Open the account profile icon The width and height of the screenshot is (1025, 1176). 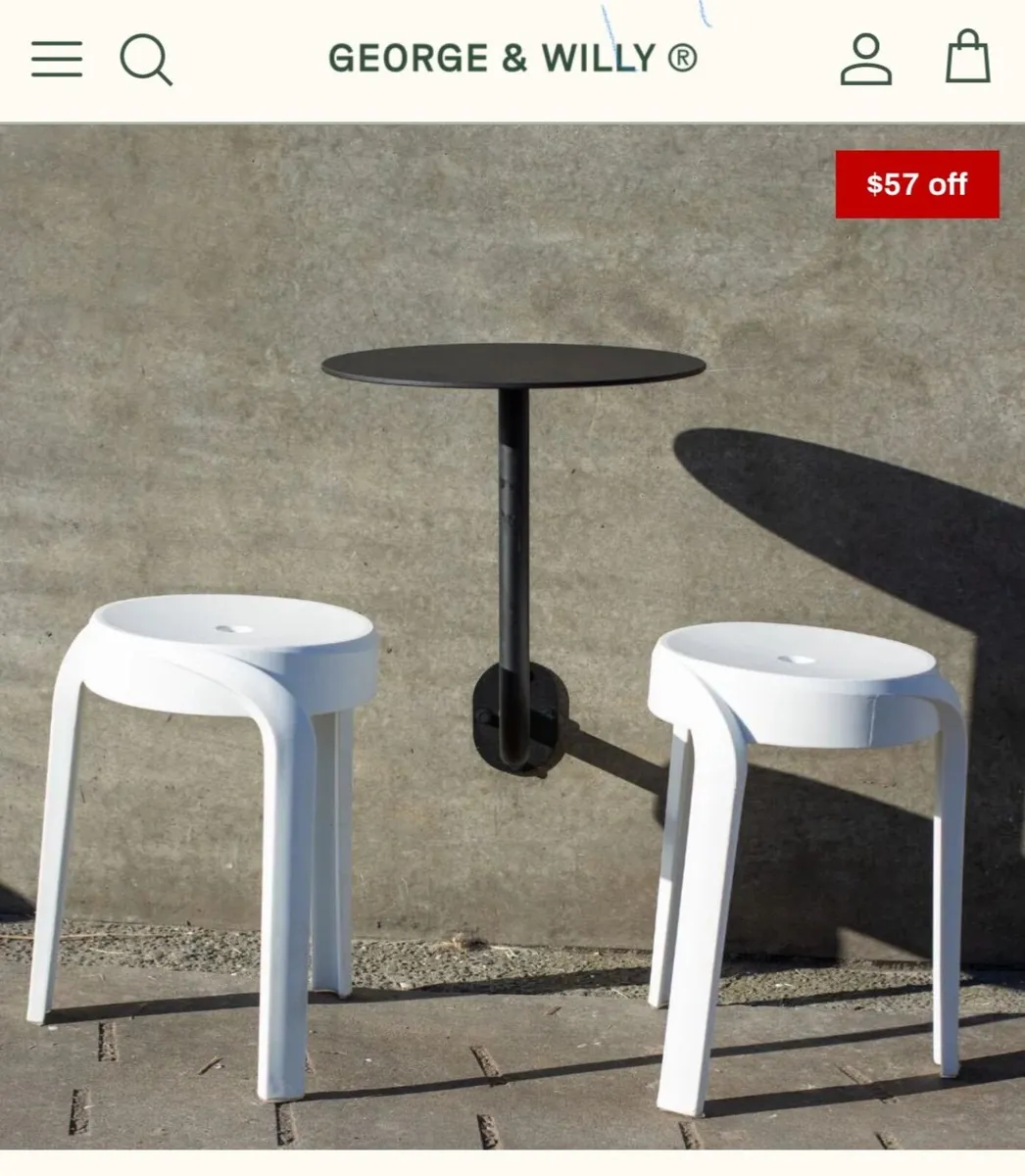point(866,59)
